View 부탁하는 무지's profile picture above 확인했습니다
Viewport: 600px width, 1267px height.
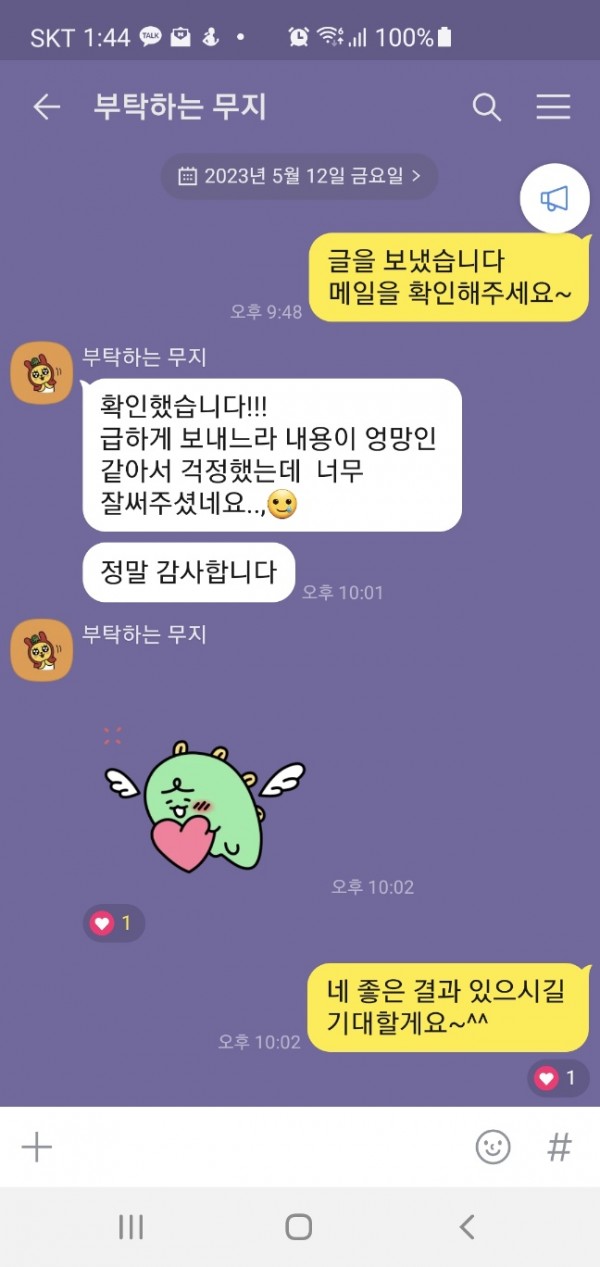click(x=41, y=373)
